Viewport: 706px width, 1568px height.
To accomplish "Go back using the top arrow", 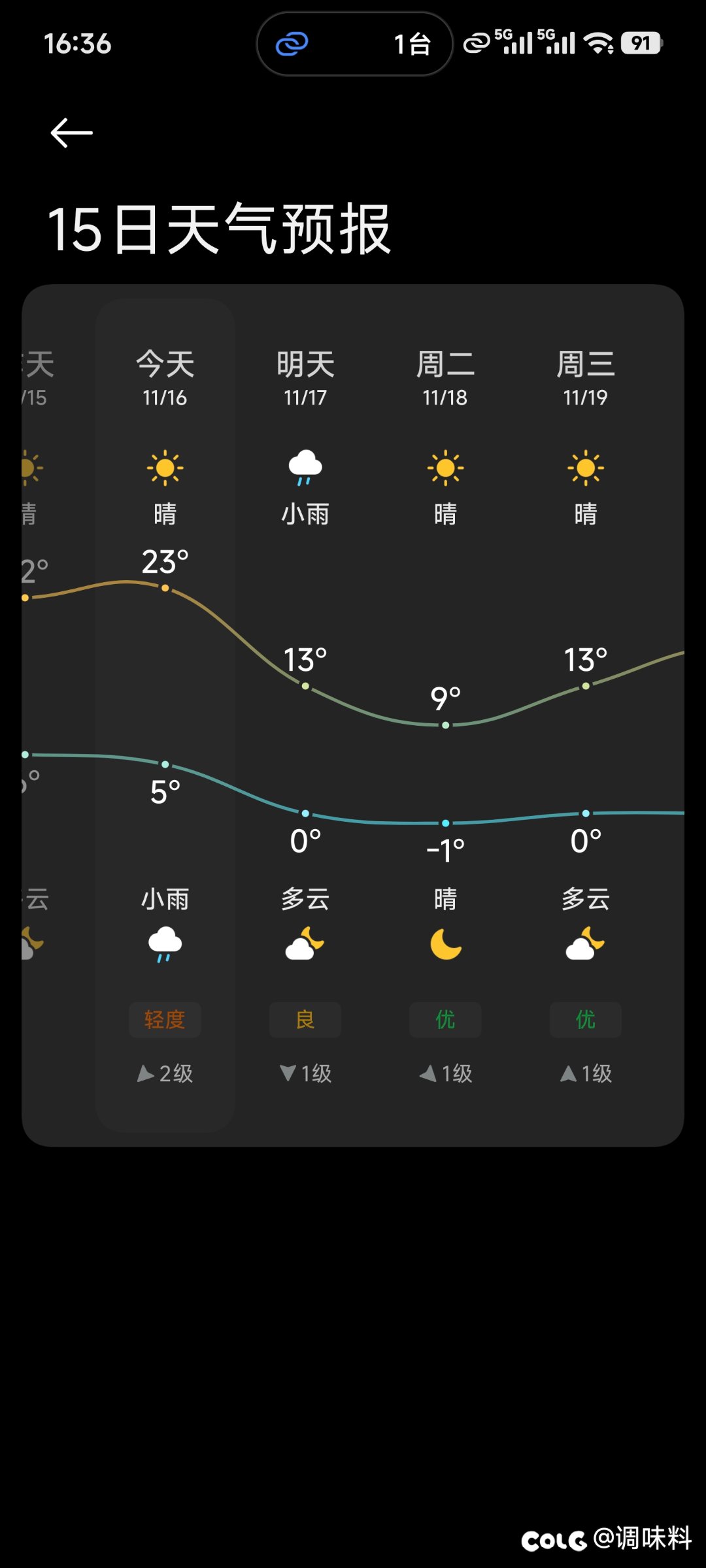I will (71, 133).
